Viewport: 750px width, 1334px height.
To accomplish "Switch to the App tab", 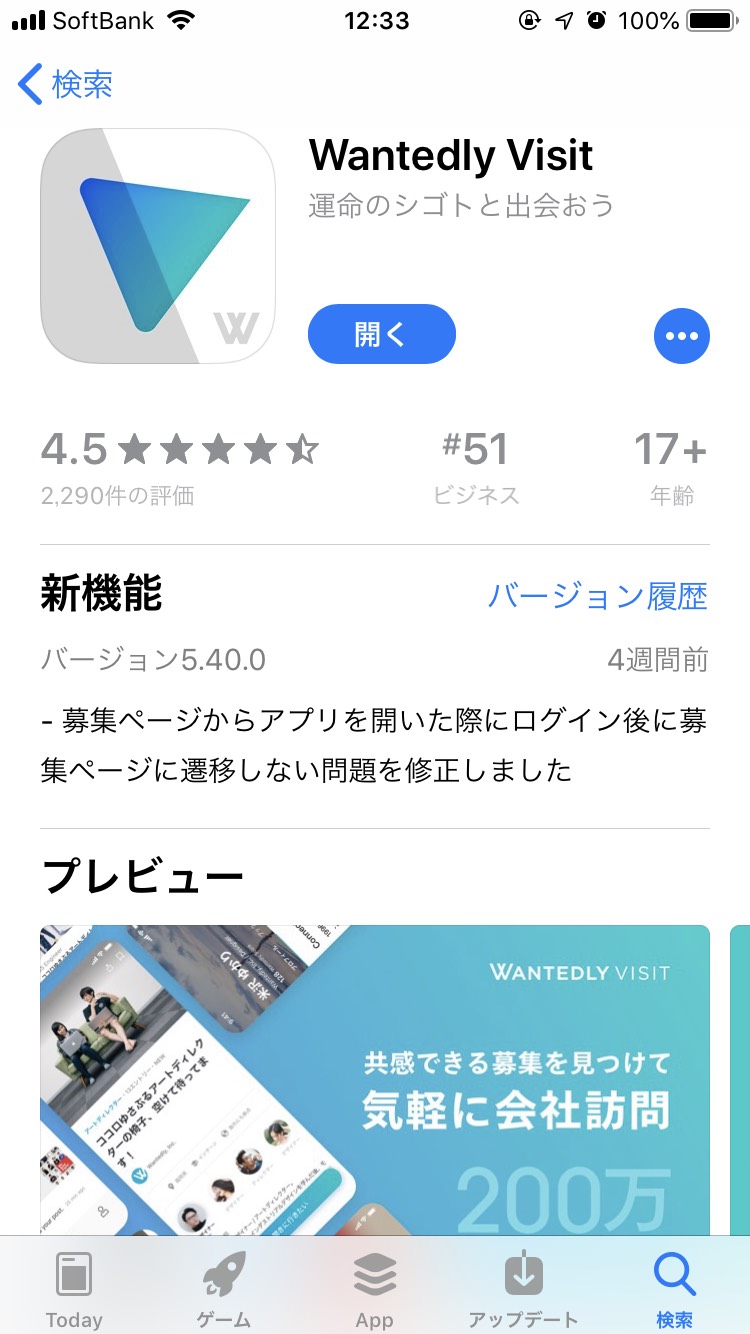I will (x=374, y=1290).
